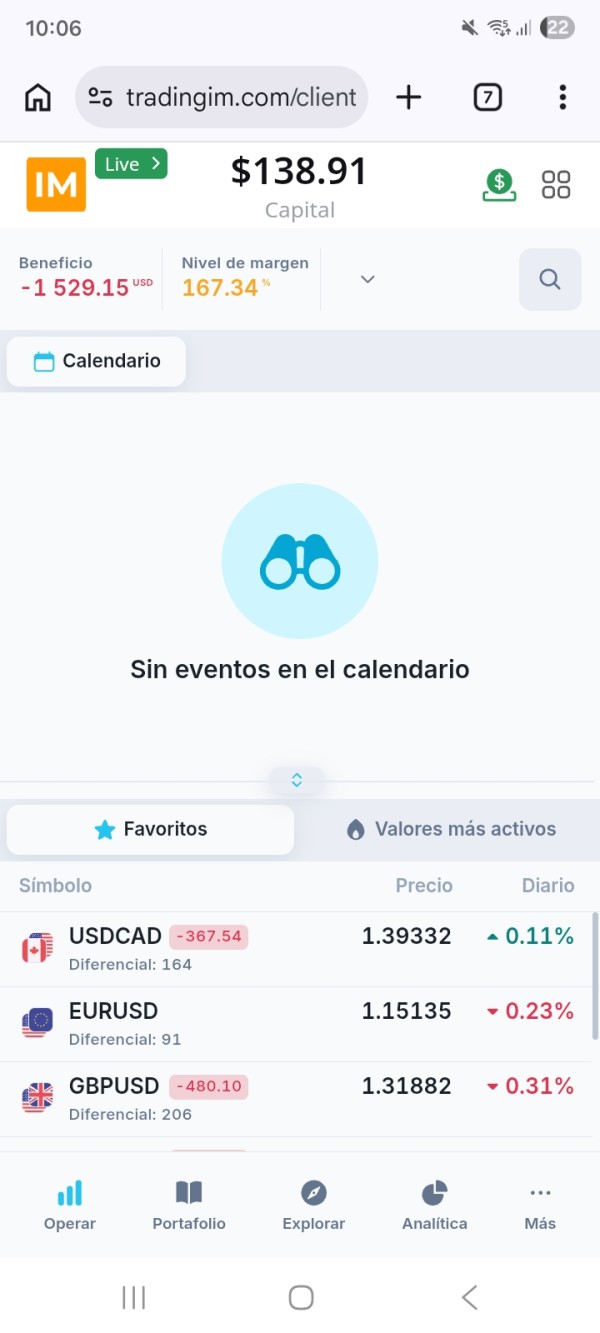Open a new browser tab
Screen dimensions: 600x1333
tap(409, 97)
